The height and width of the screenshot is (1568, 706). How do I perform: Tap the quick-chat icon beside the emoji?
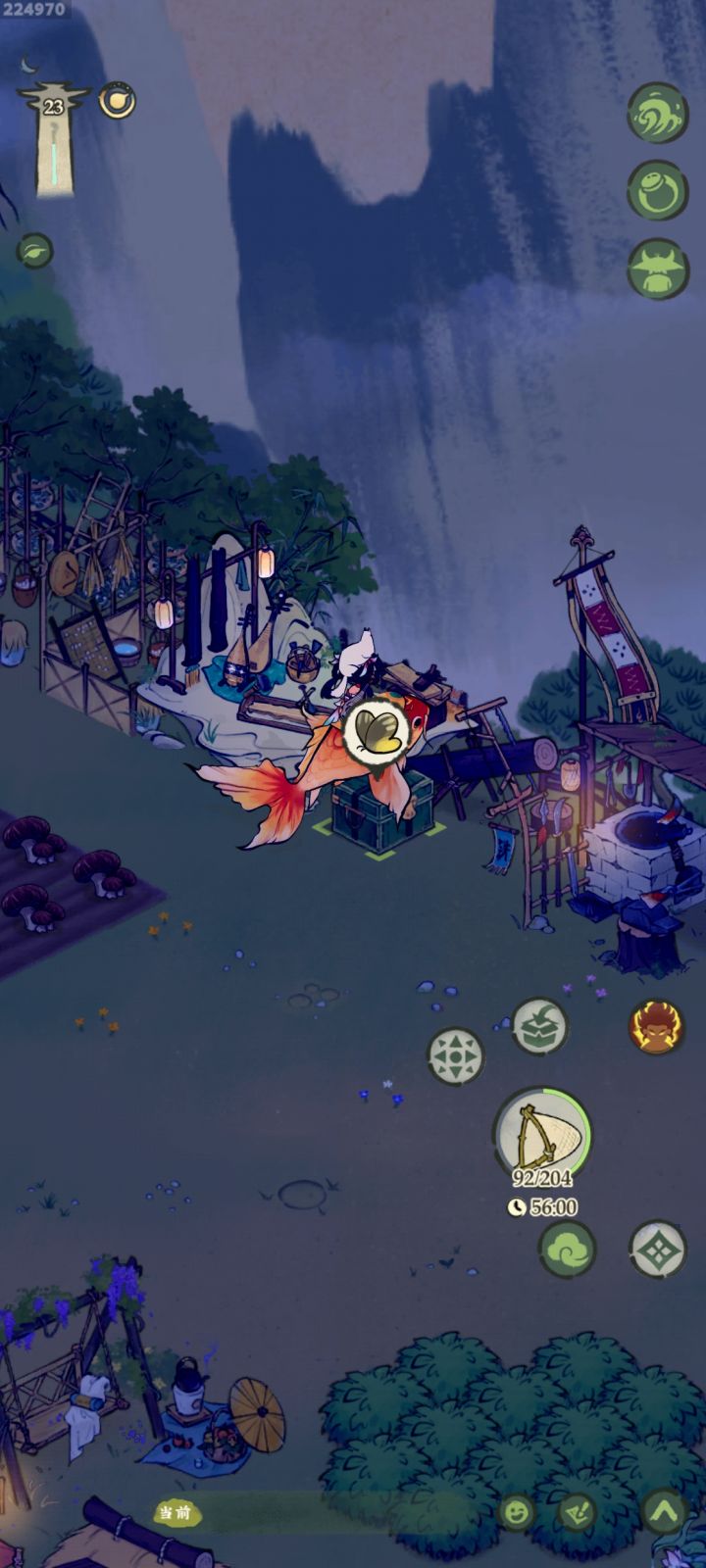click(x=578, y=1513)
